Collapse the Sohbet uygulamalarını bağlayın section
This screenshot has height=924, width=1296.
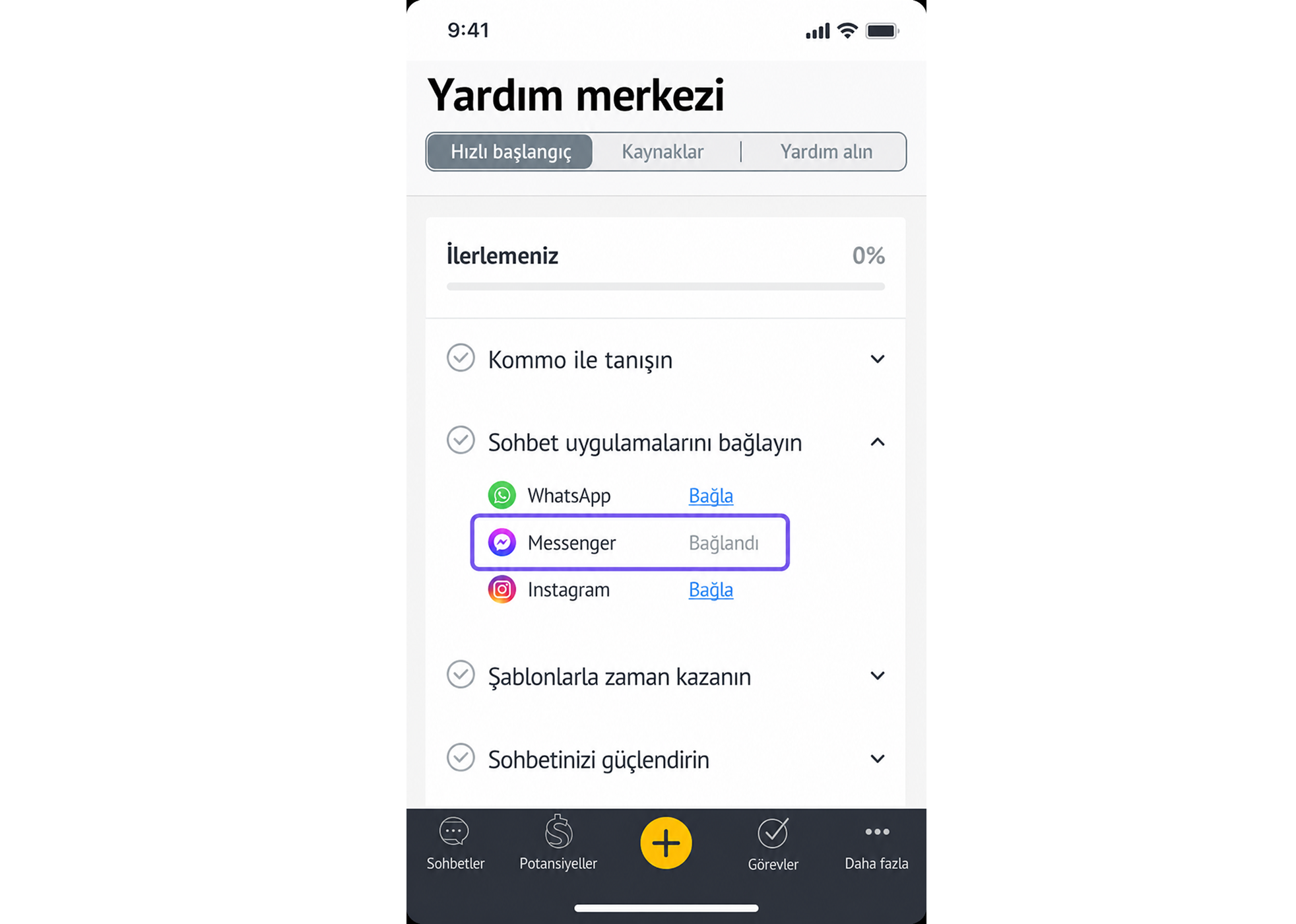pyautogui.click(x=666, y=442)
